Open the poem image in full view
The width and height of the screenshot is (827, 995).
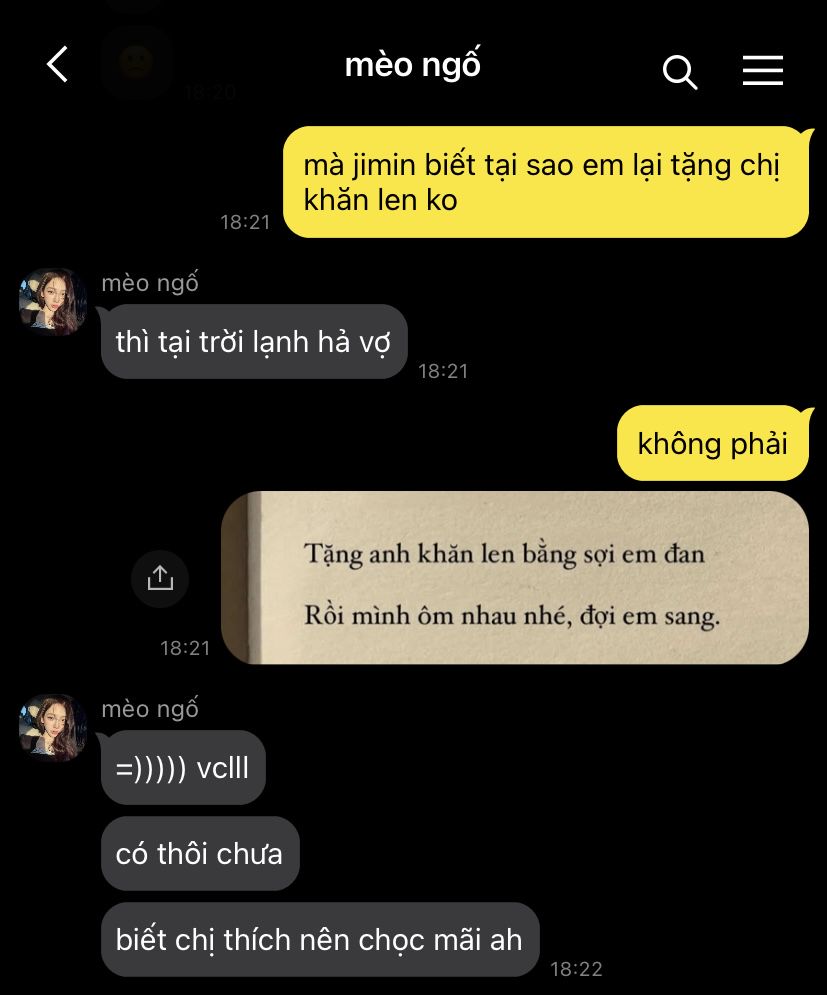(514, 577)
